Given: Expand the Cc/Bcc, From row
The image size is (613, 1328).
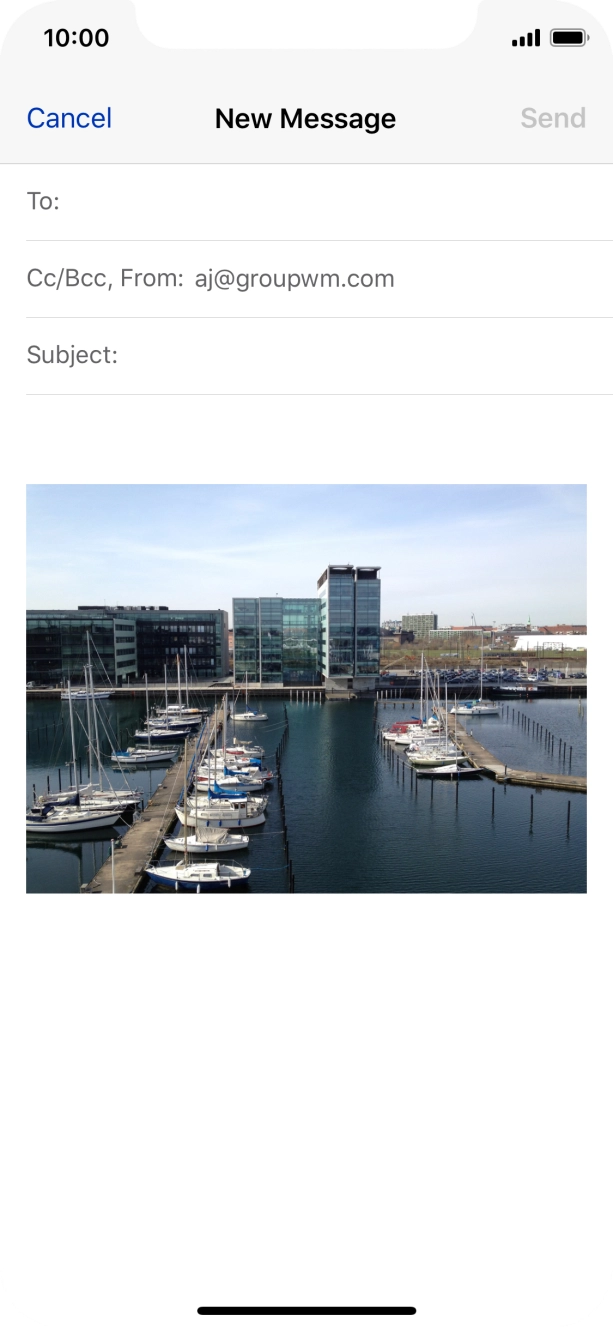Looking at the screenshot, I should click(x=319, y=279).
